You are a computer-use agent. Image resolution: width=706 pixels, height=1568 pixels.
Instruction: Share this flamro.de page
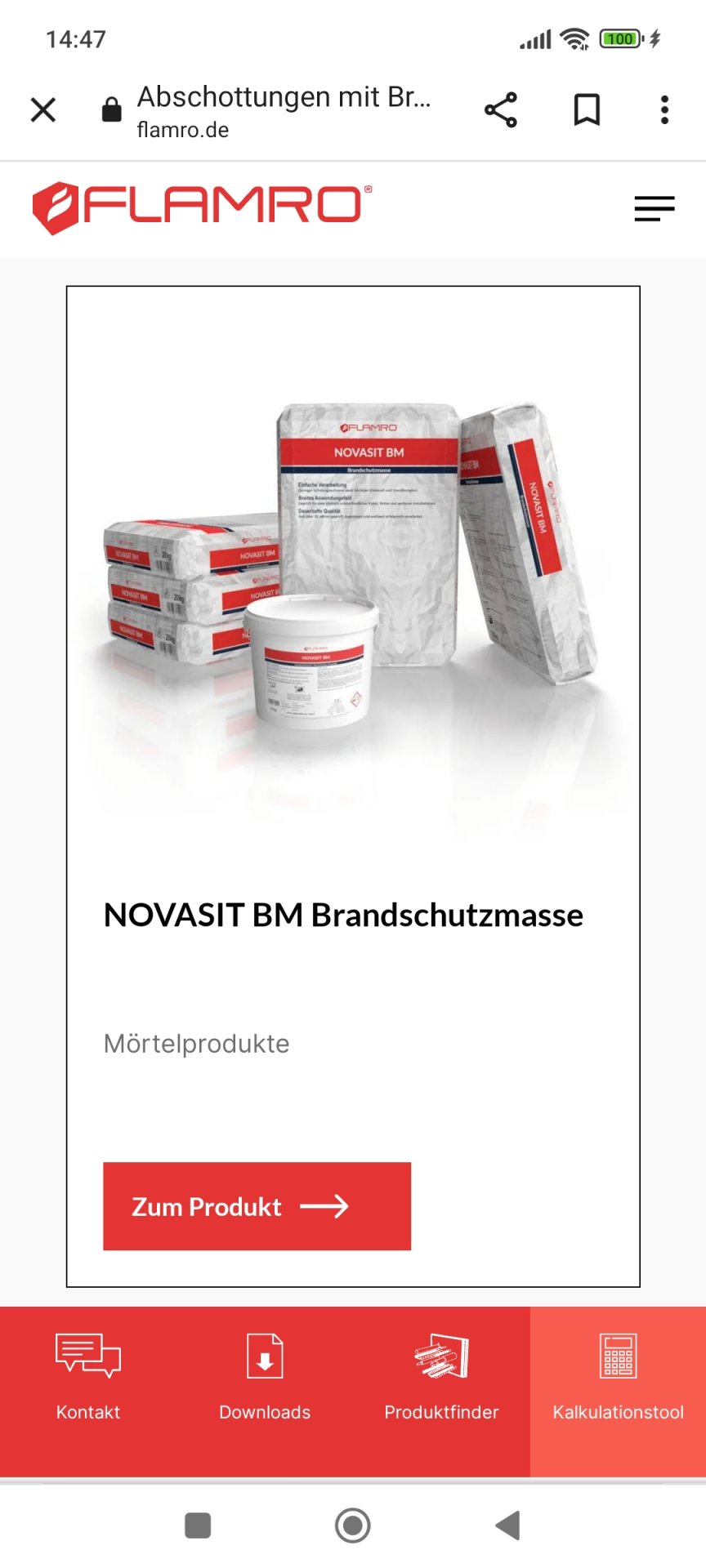point(501,109)
